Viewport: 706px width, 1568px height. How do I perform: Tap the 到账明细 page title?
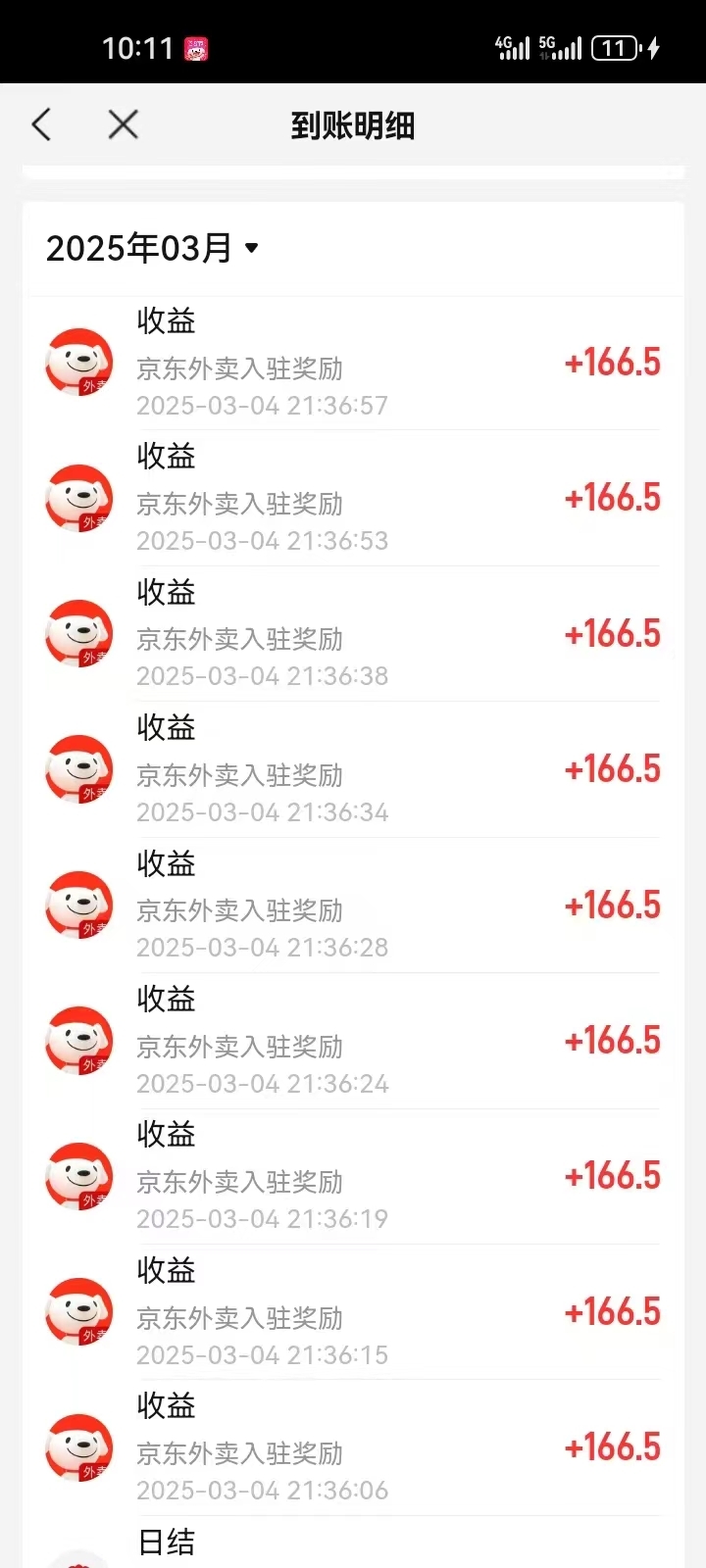[353, 125]
